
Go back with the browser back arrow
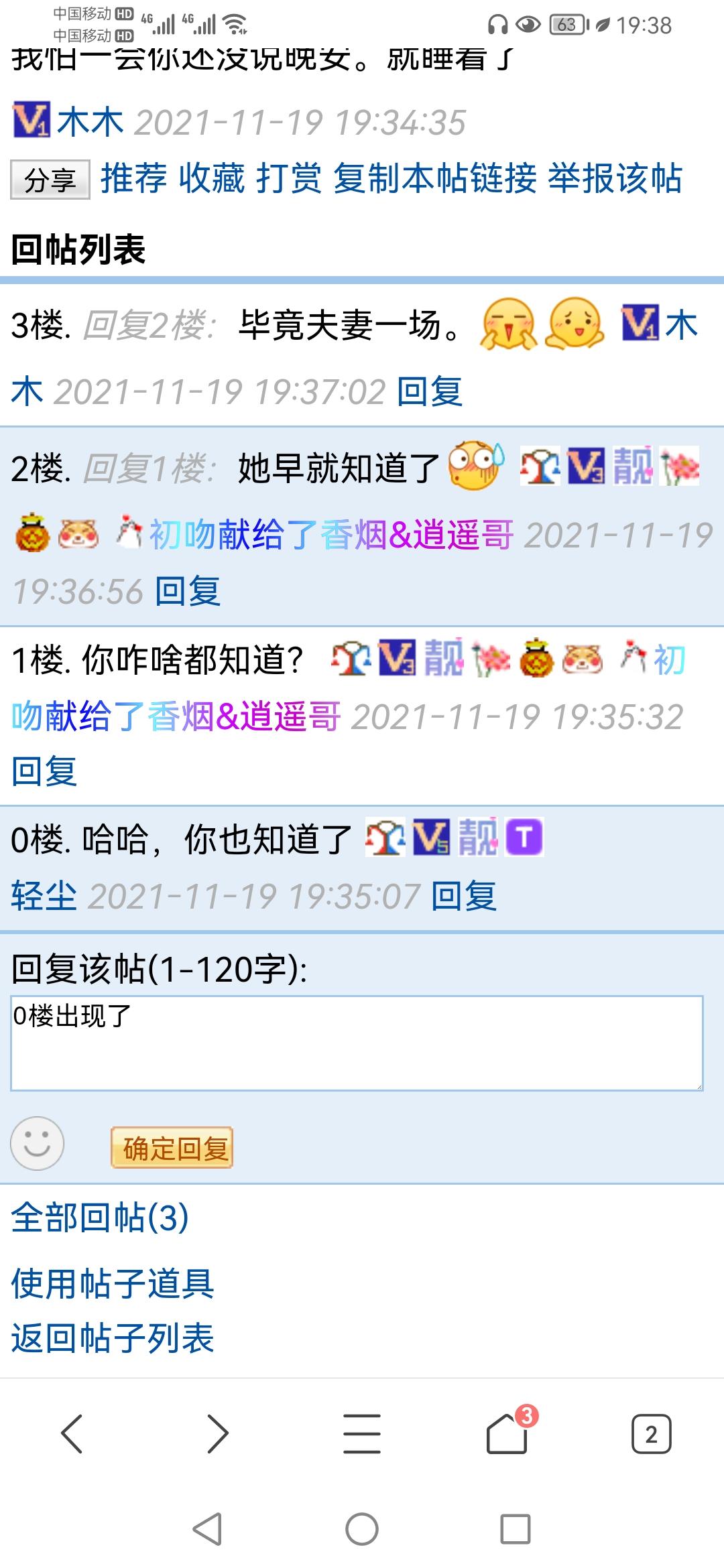pos(72,1433)
